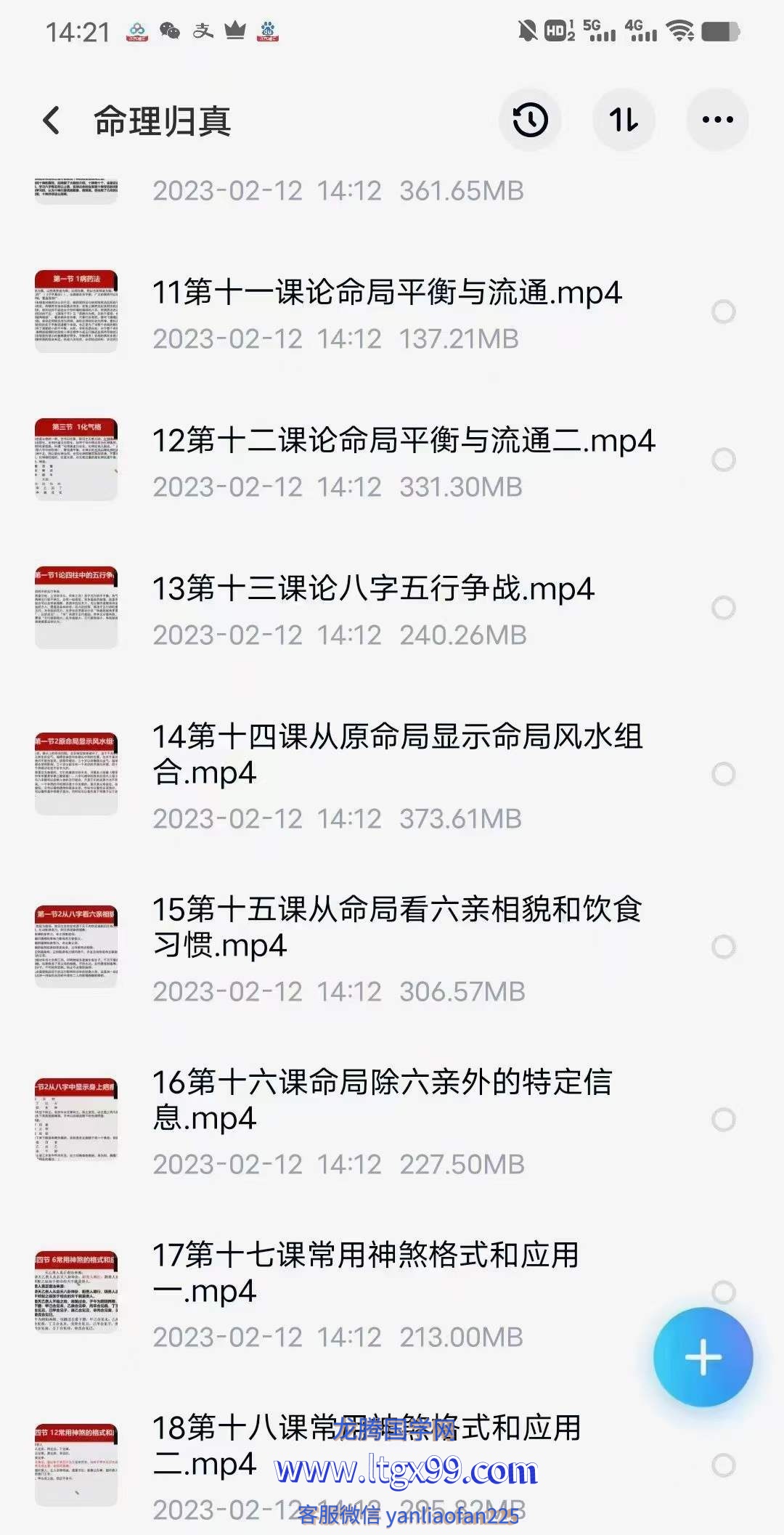Screen dimensions: 784x1535
Task: Tap the blue plus floating button
Action: (x=703, y=1357)
